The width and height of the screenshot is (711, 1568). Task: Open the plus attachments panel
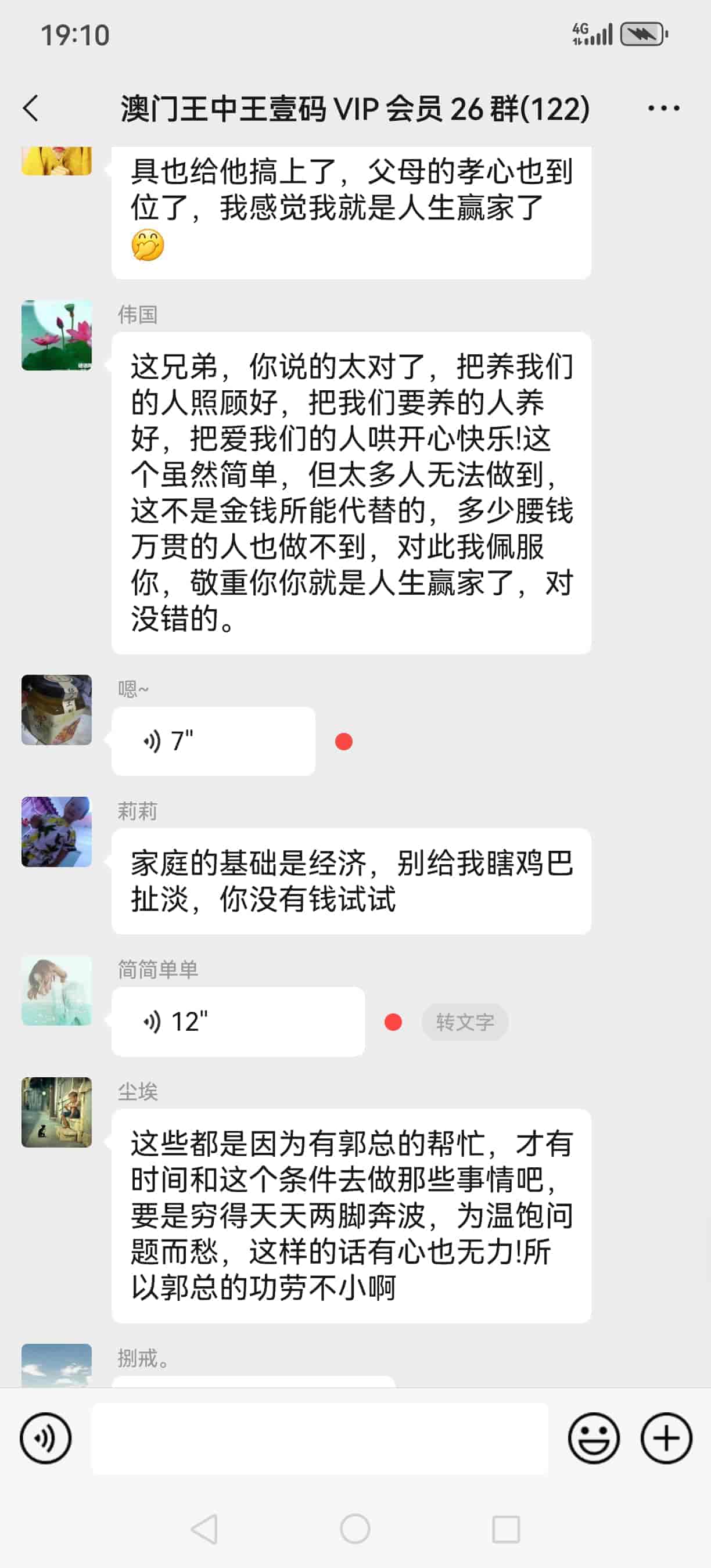pos(666,1438)
